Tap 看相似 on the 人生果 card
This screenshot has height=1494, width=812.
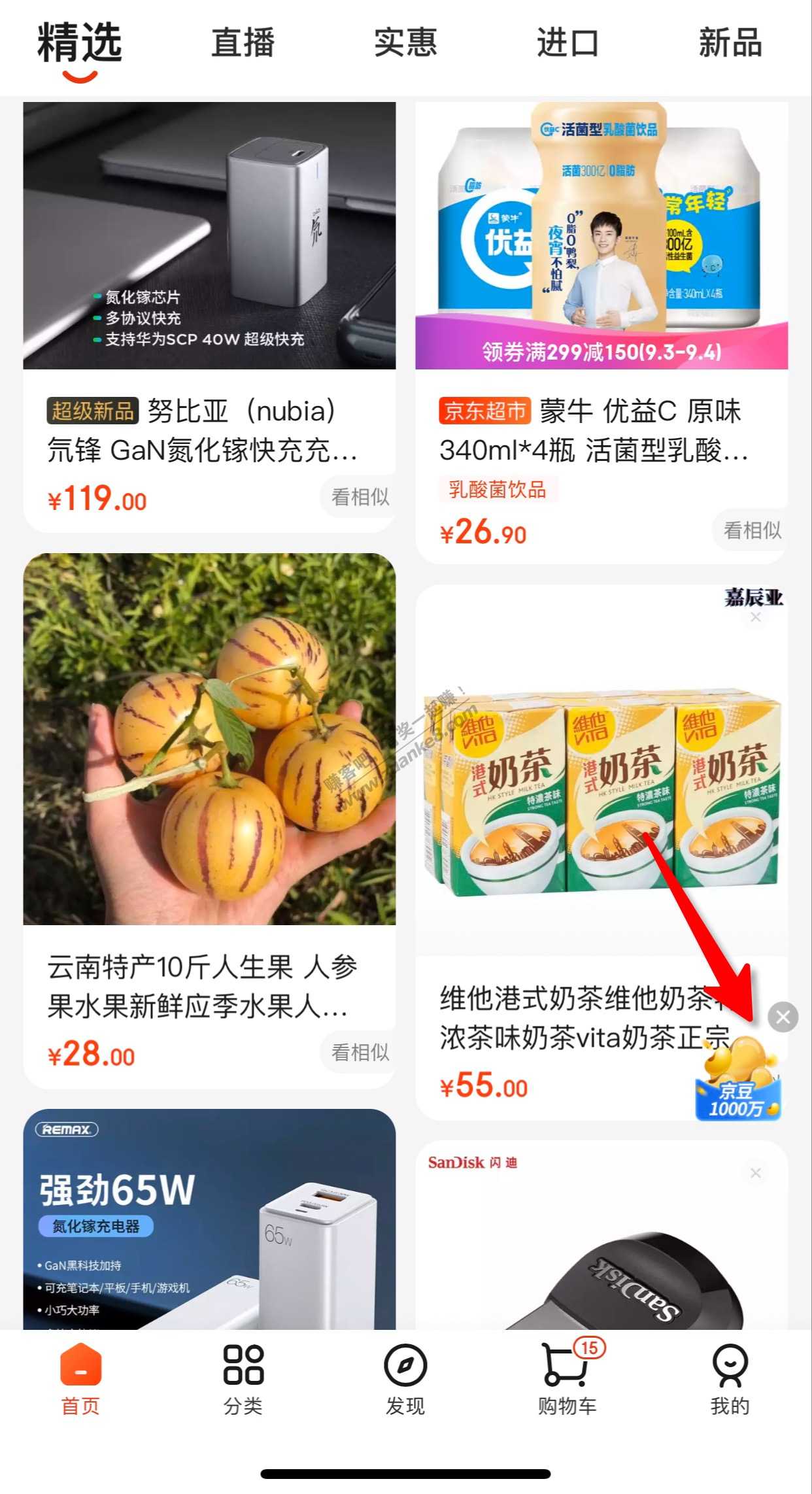tap(360, 1053)
